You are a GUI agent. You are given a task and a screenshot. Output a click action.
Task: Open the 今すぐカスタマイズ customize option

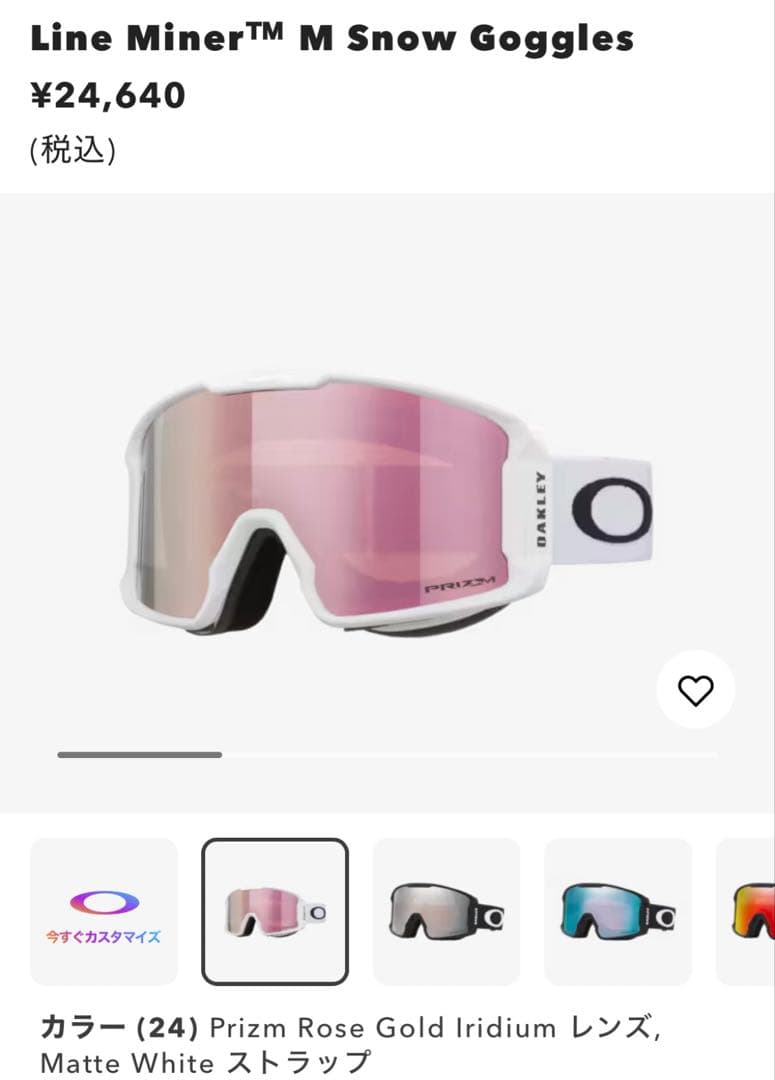(104, 911)
